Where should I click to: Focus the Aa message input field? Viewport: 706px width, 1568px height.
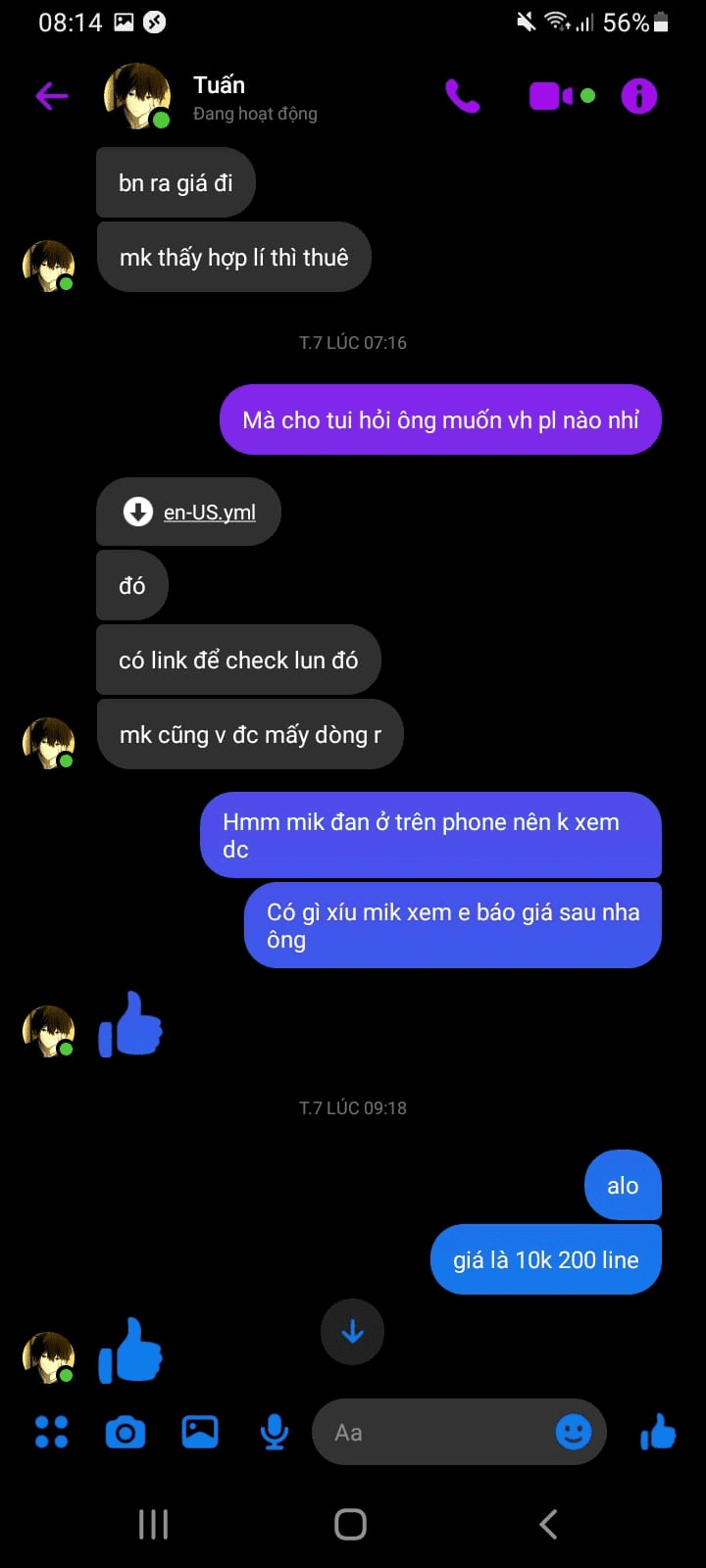(x=431, y=1433)
